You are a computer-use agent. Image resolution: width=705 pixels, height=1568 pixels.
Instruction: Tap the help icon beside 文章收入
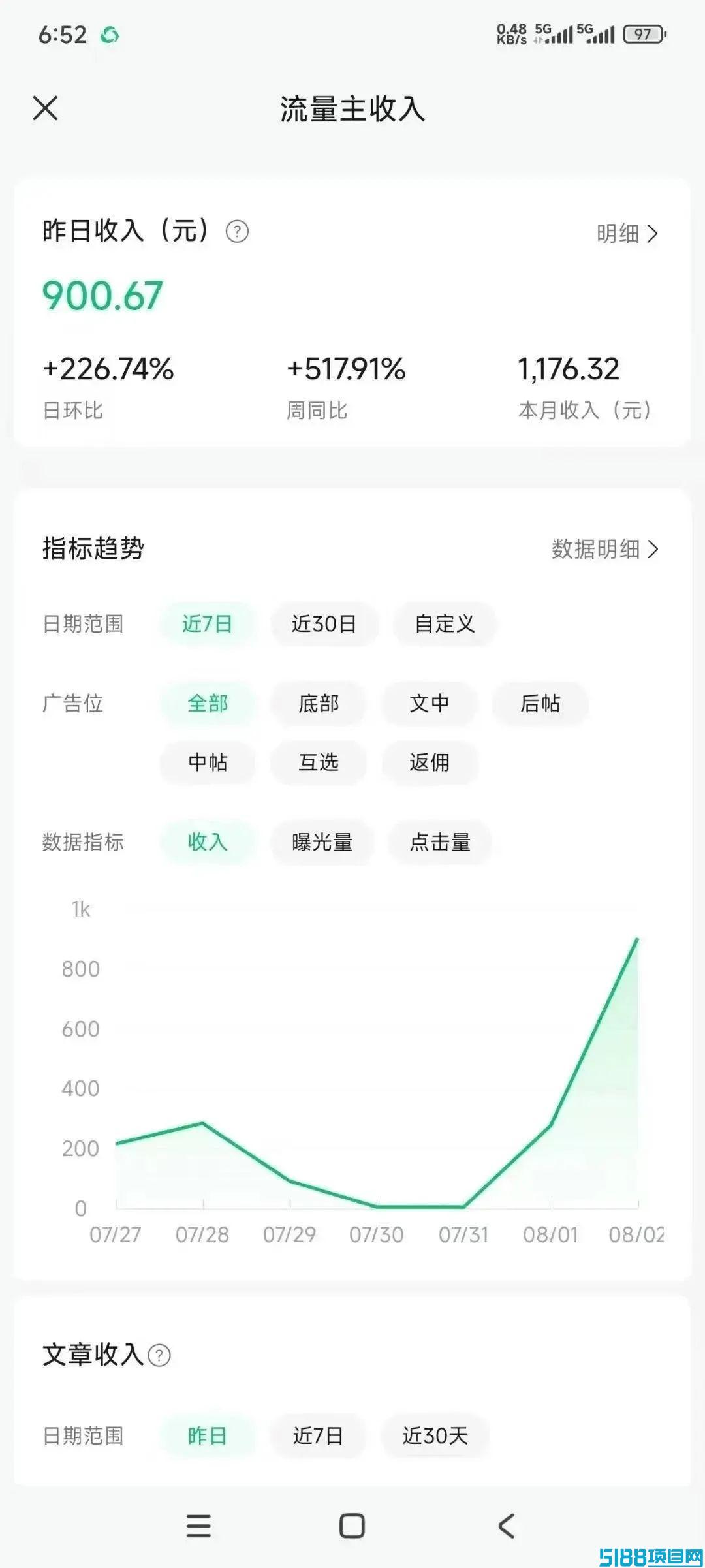point(159,1355)
